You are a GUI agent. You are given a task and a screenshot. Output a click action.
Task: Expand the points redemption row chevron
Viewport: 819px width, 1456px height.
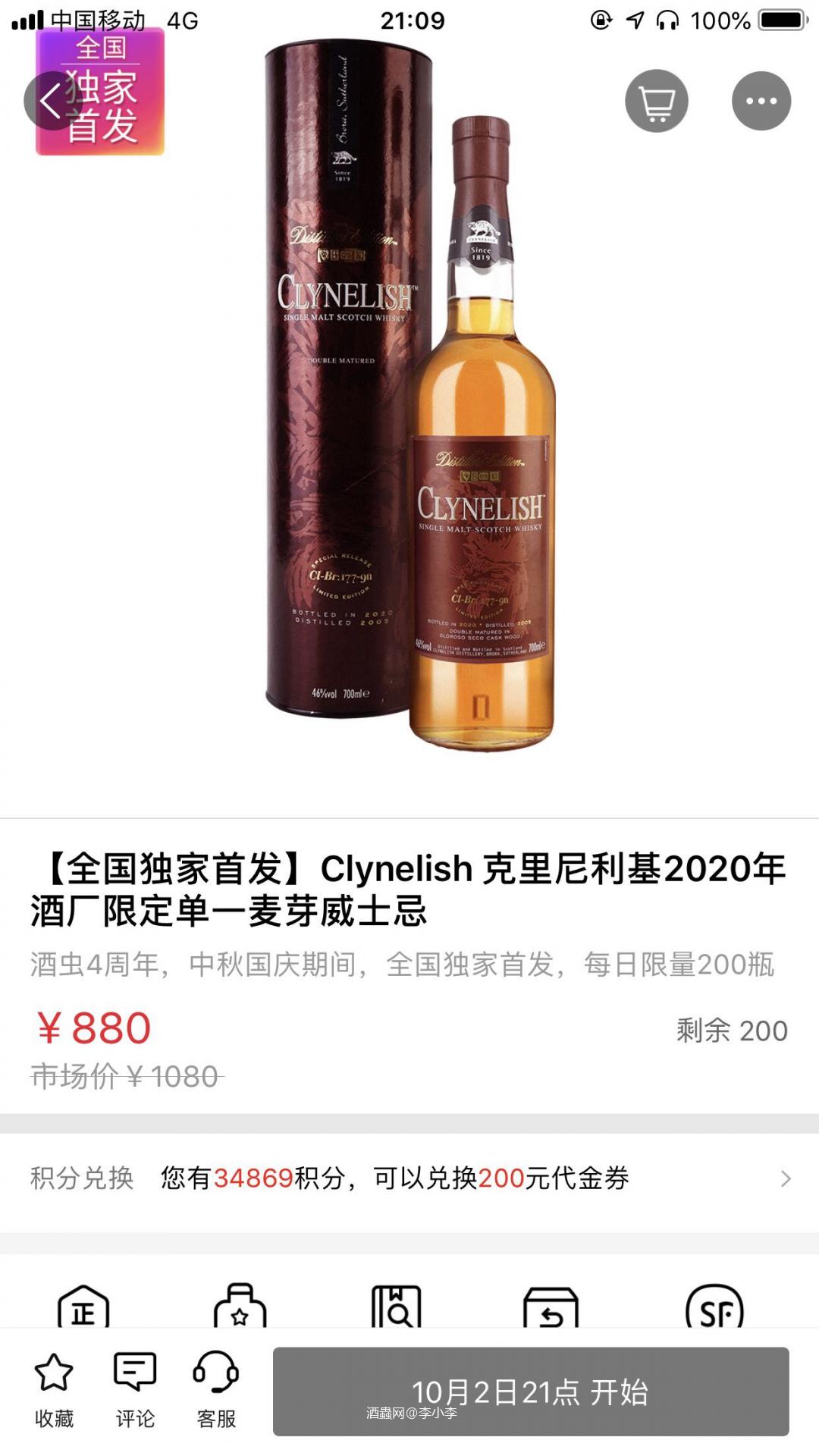pos(783,1178)
